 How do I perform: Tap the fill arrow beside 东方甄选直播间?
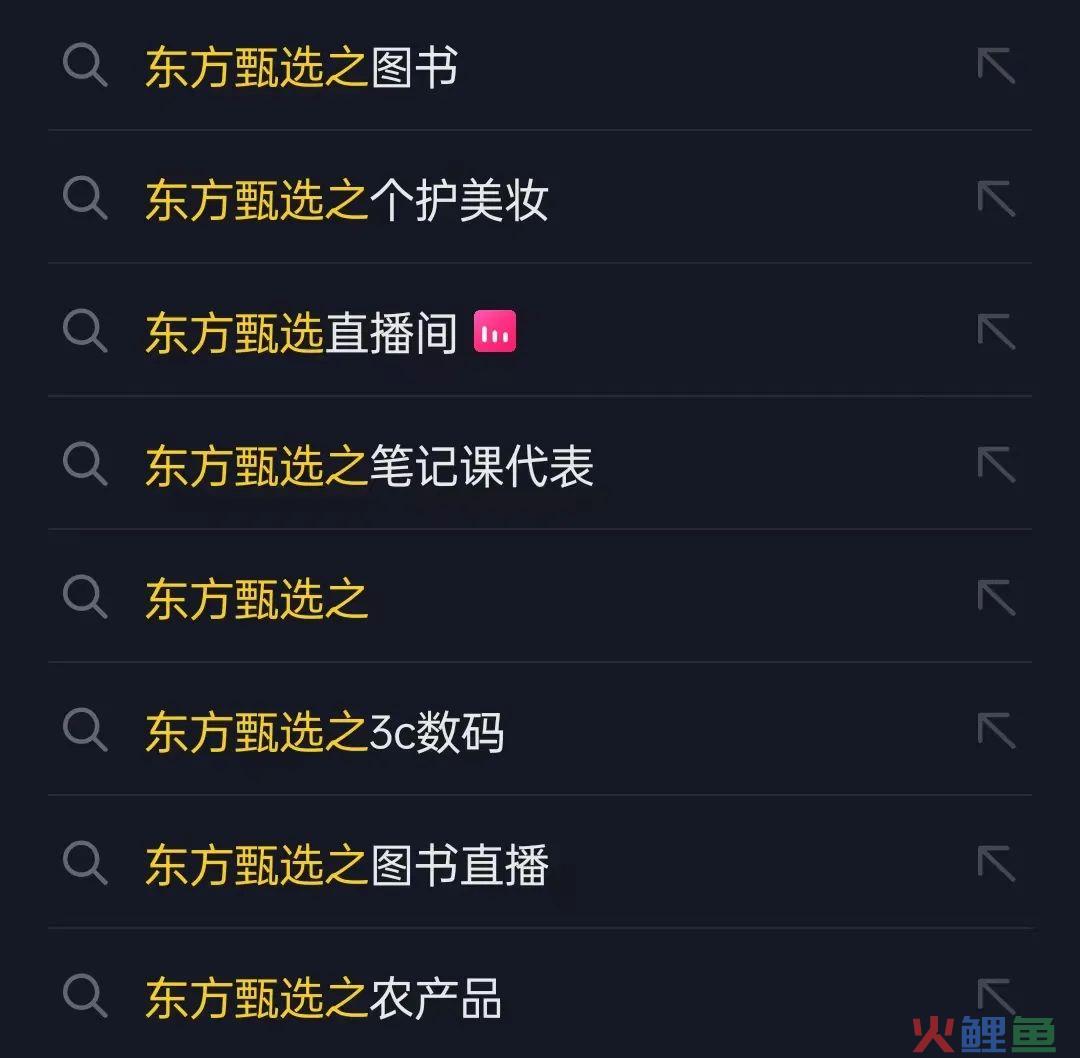pyautogui.click(x=996, y=332)
